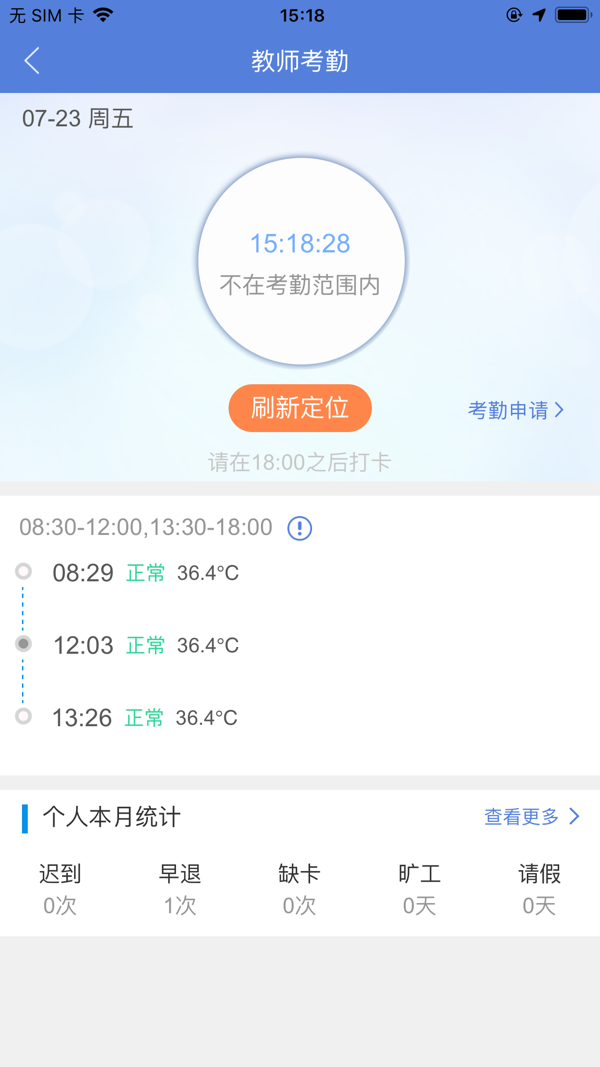Tap the 刷新定位 button
600x1067 pixels.
[x=300, y=408]
